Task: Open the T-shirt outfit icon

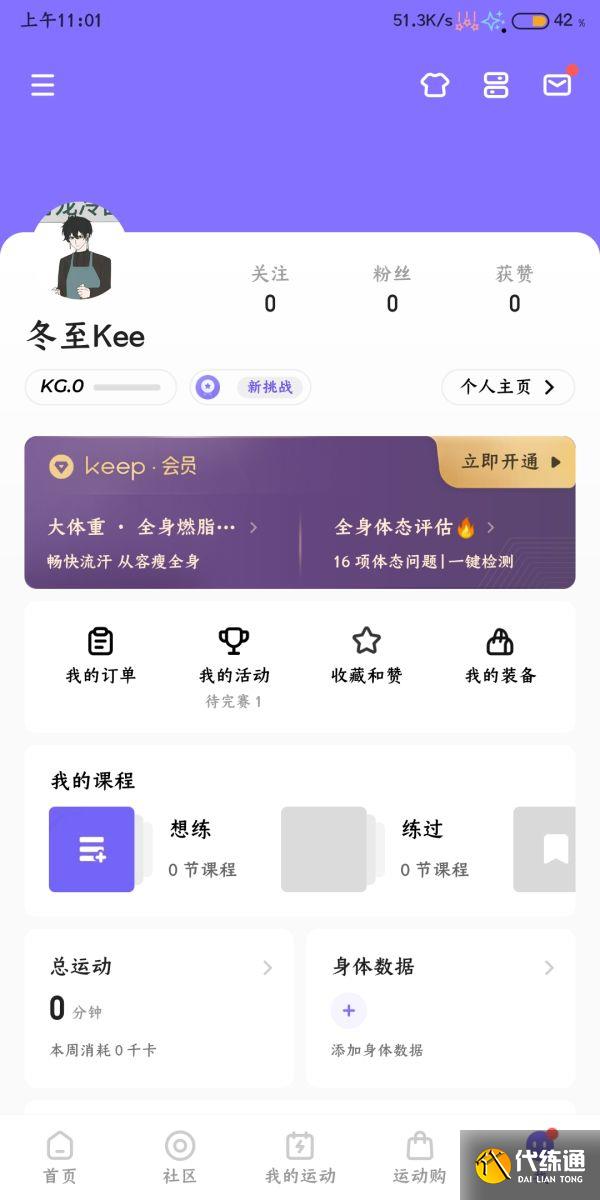Action: click(434, 85)
